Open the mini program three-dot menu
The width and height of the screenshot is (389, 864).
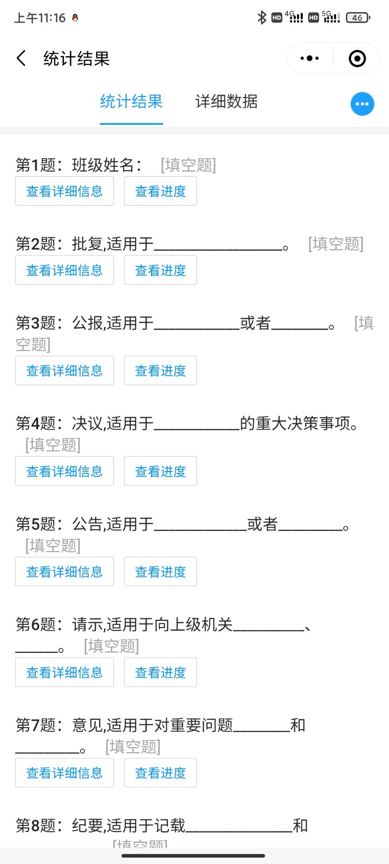click(310, 58)
